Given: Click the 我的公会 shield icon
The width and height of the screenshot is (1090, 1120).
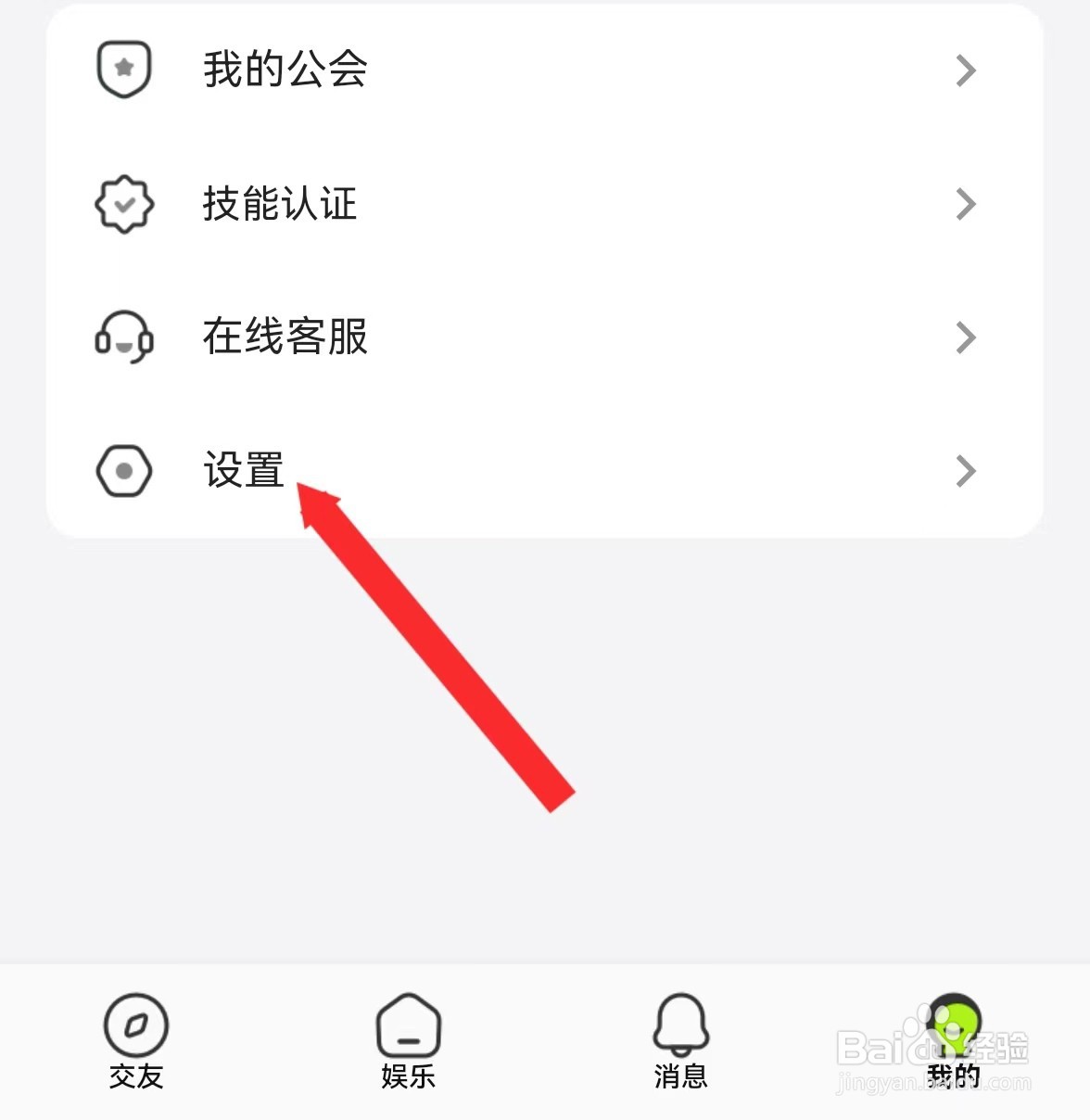Looking at the screenshot, I should pyautogui.click(x=124, y=70).
